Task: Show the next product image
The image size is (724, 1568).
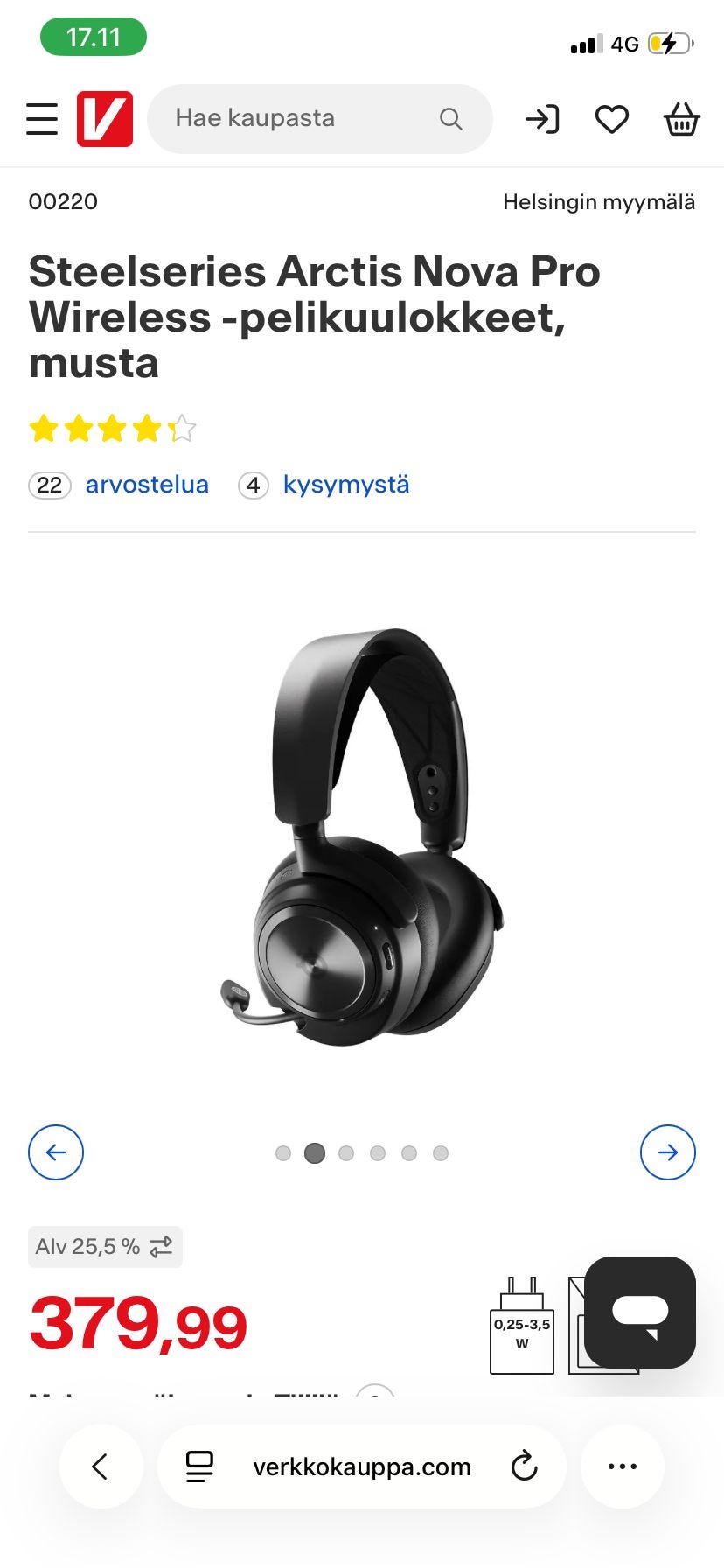Action: click(668, 1152)
